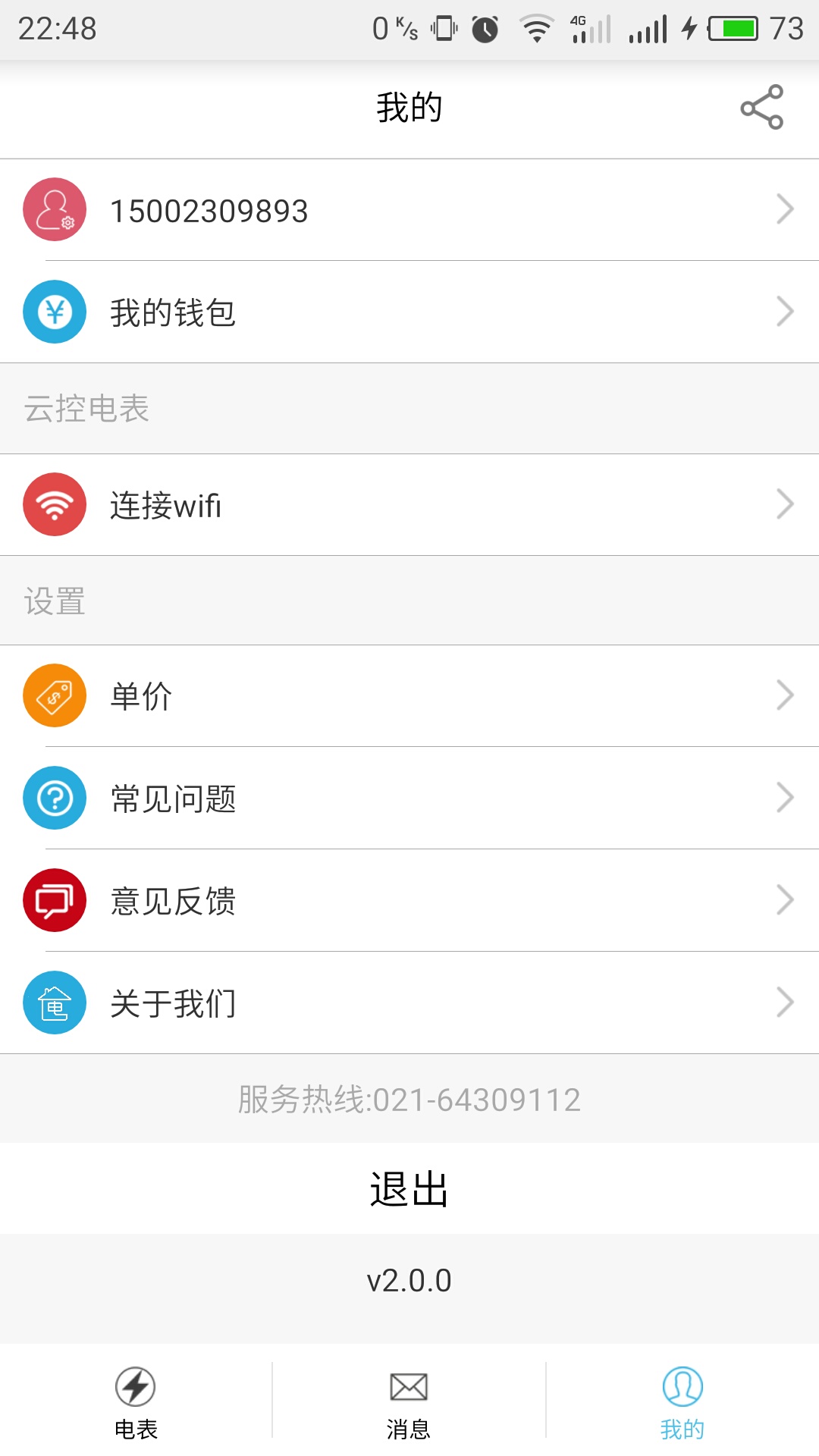Open 意见反馈 feedback
The height and width of the screenshot is (1456, 819).
click(409, 901)
